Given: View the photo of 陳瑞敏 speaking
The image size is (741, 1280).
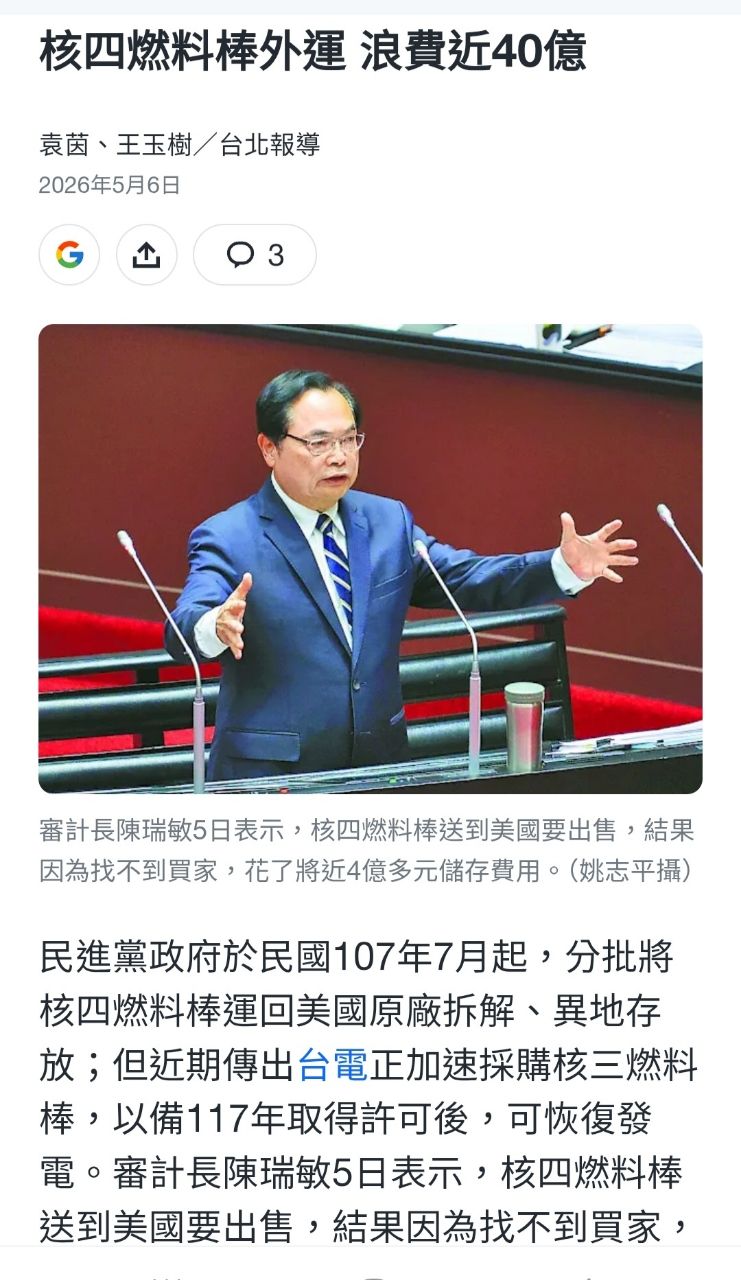Looking at the screenshot, I should (370, 559).
